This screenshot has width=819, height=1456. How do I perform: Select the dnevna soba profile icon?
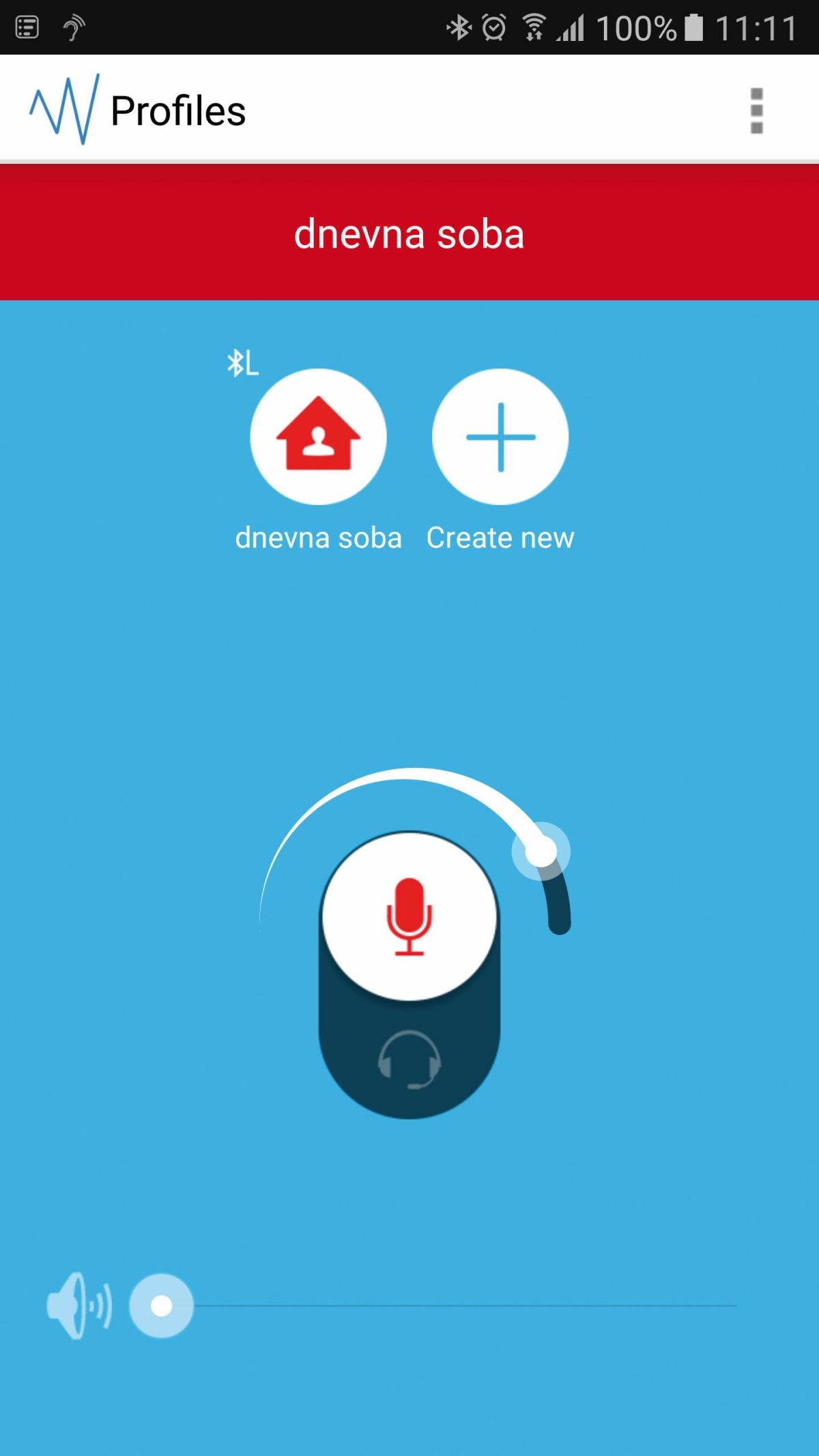point(318,437)
